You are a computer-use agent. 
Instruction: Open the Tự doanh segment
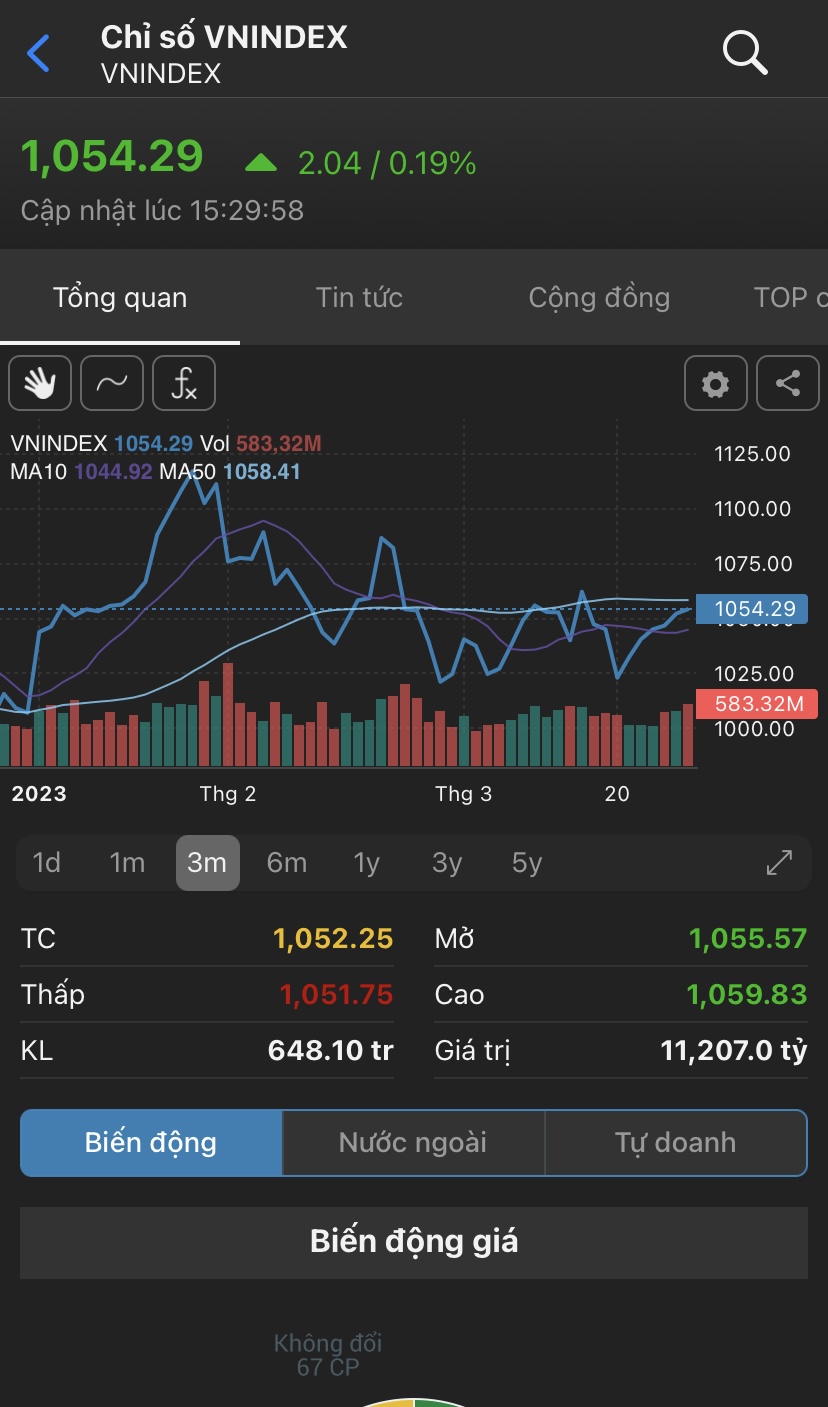(x=675, y=1142)
